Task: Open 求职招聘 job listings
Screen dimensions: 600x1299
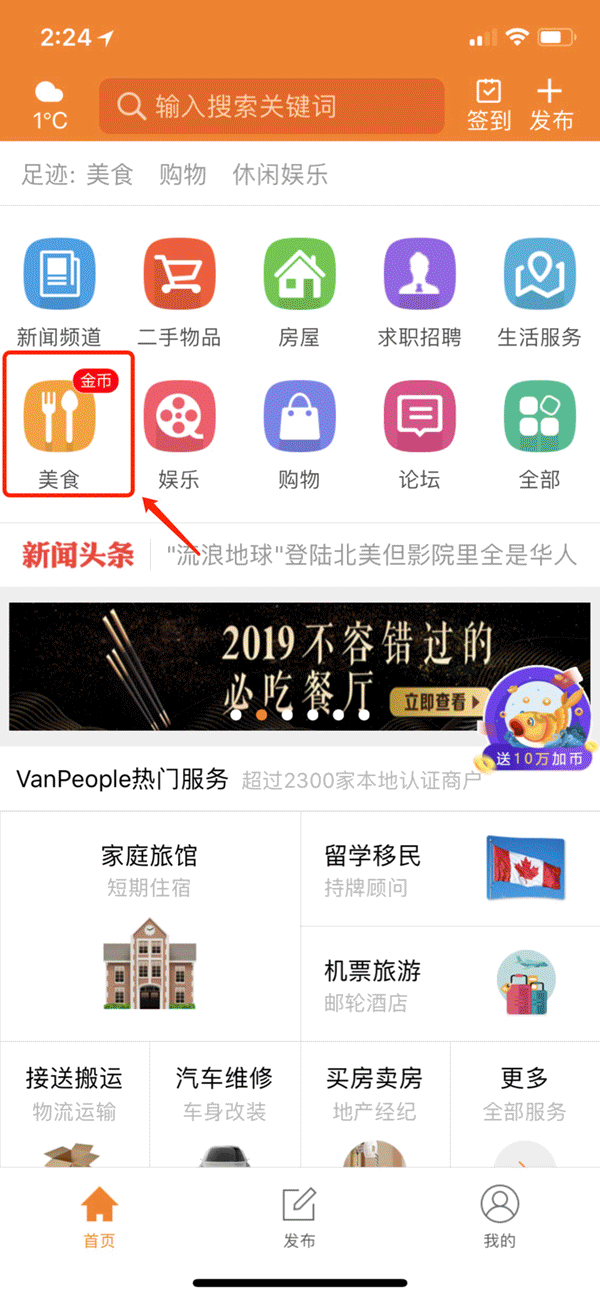Action: point(419,292)
